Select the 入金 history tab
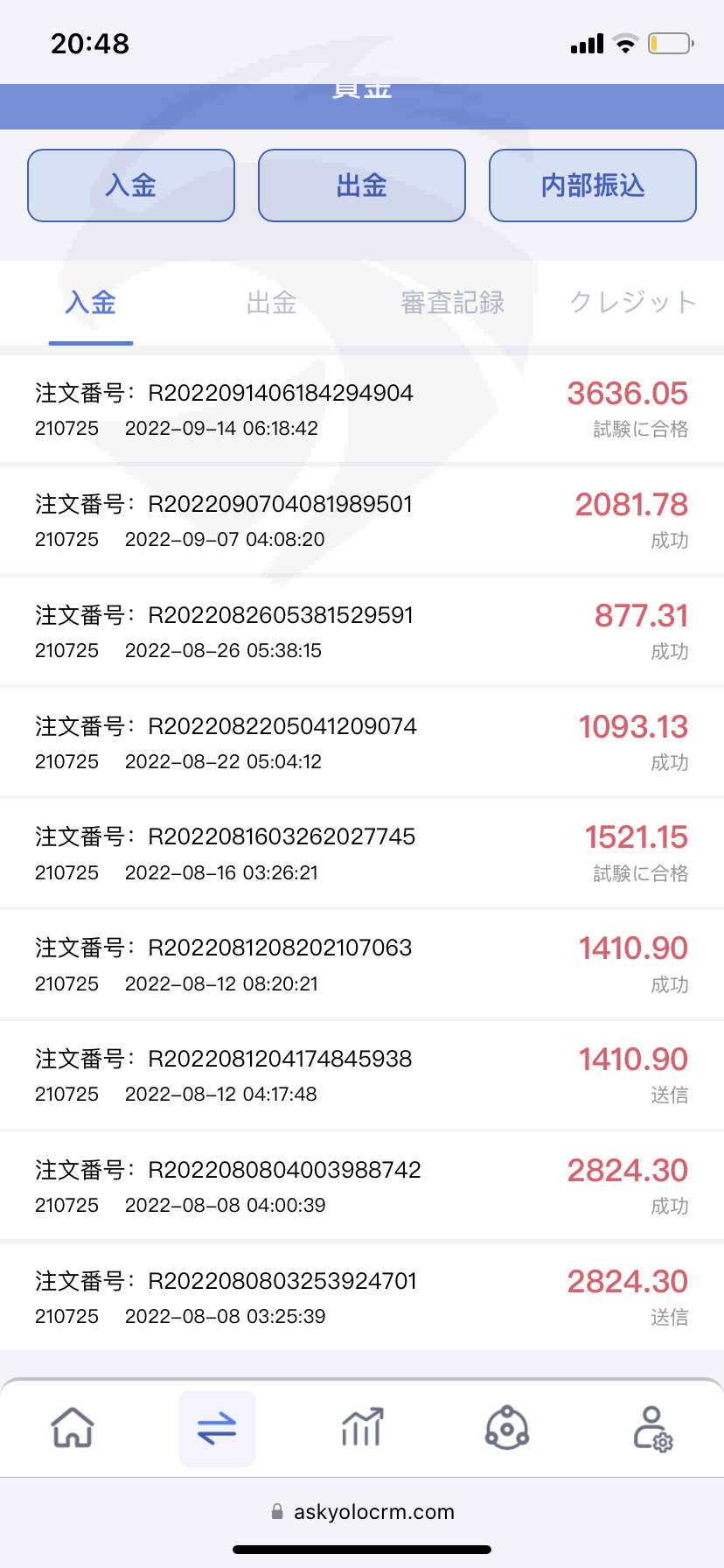The height and width of the screenshot is (1568, 724). (91, 303)
